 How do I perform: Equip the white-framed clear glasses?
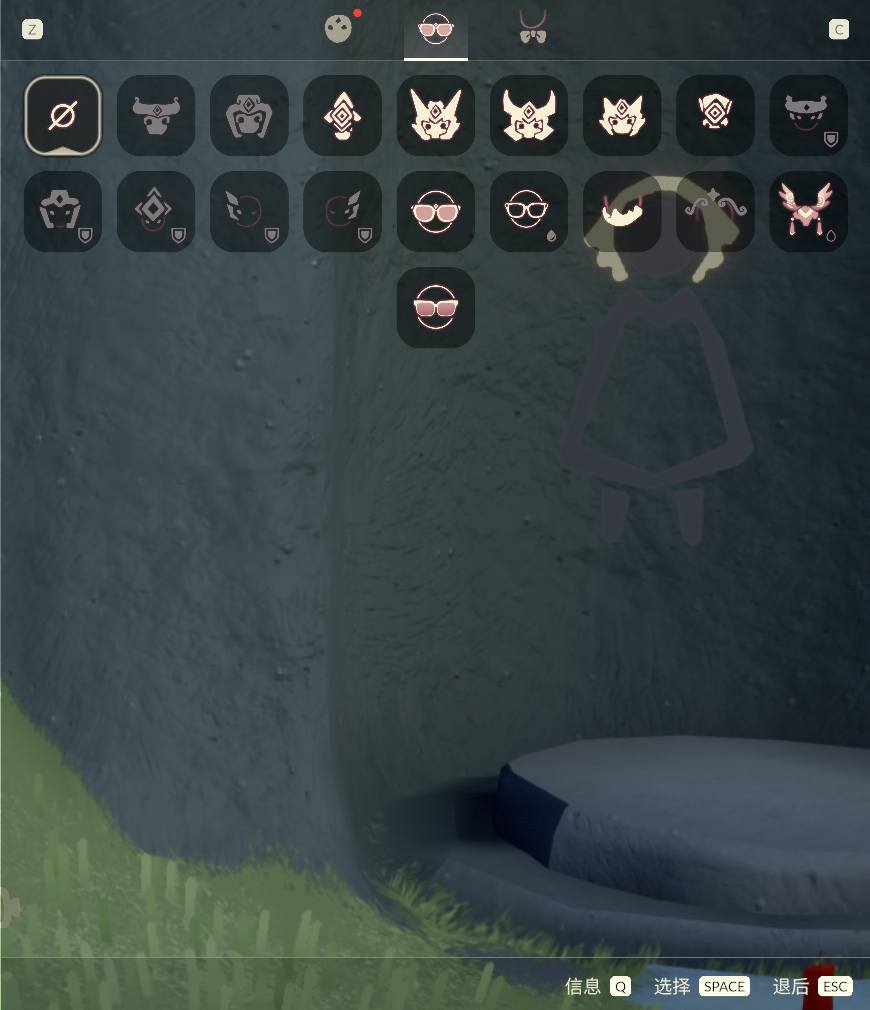tap(528, 211)
